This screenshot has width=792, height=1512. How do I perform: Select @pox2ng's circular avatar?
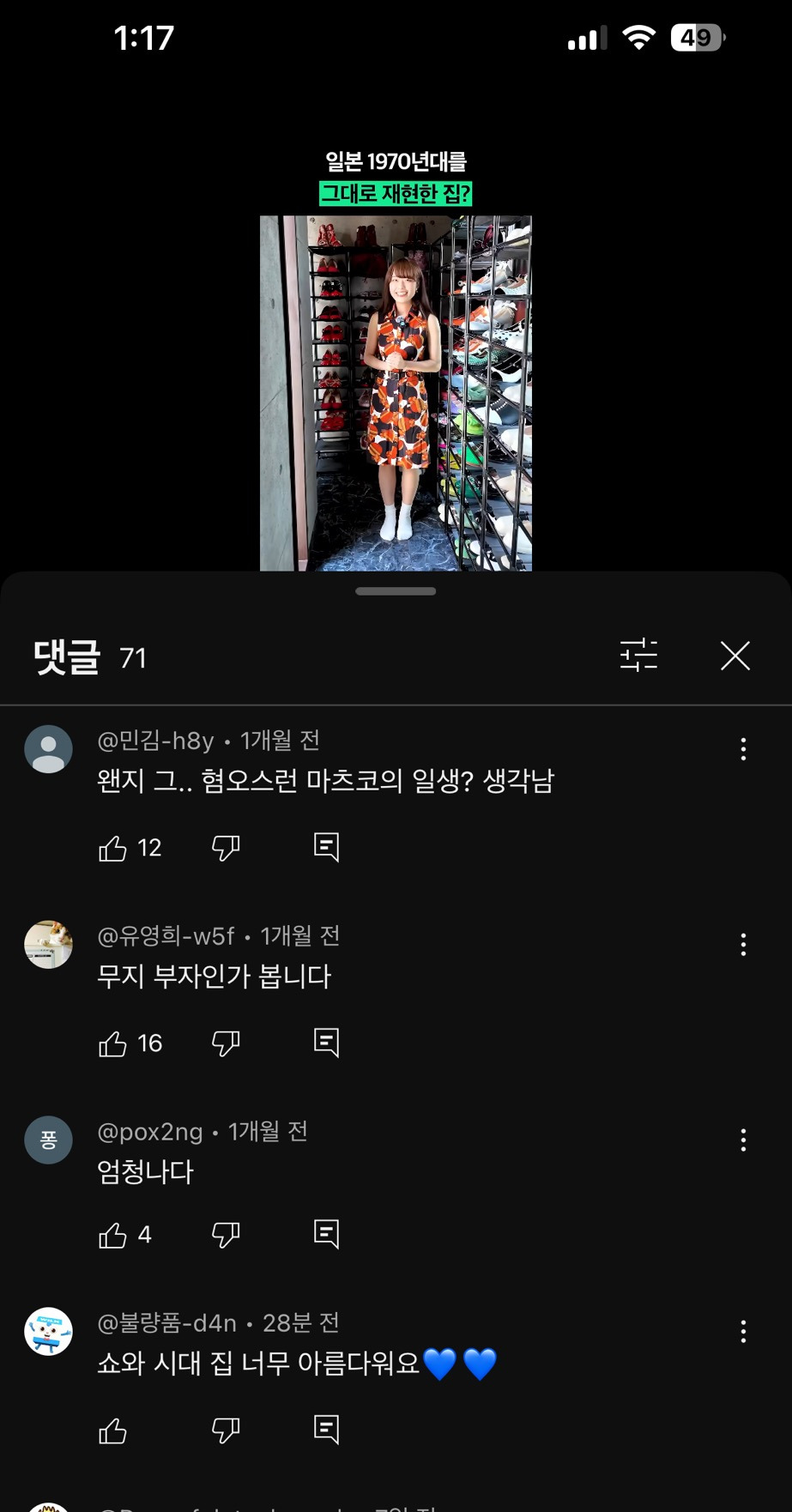point(48,1140)
